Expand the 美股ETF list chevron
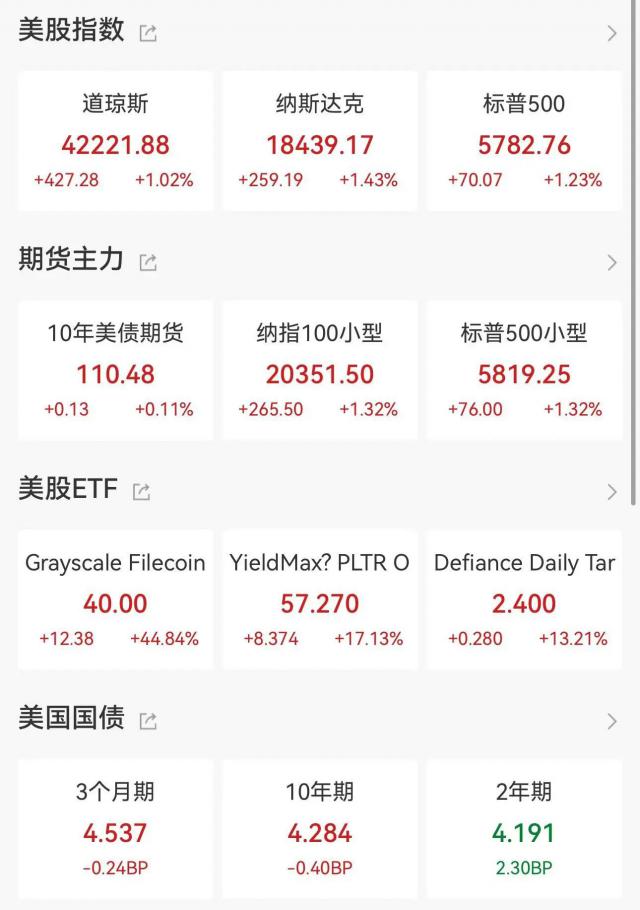The image size is (640, 910). click(x=612, y=492)
